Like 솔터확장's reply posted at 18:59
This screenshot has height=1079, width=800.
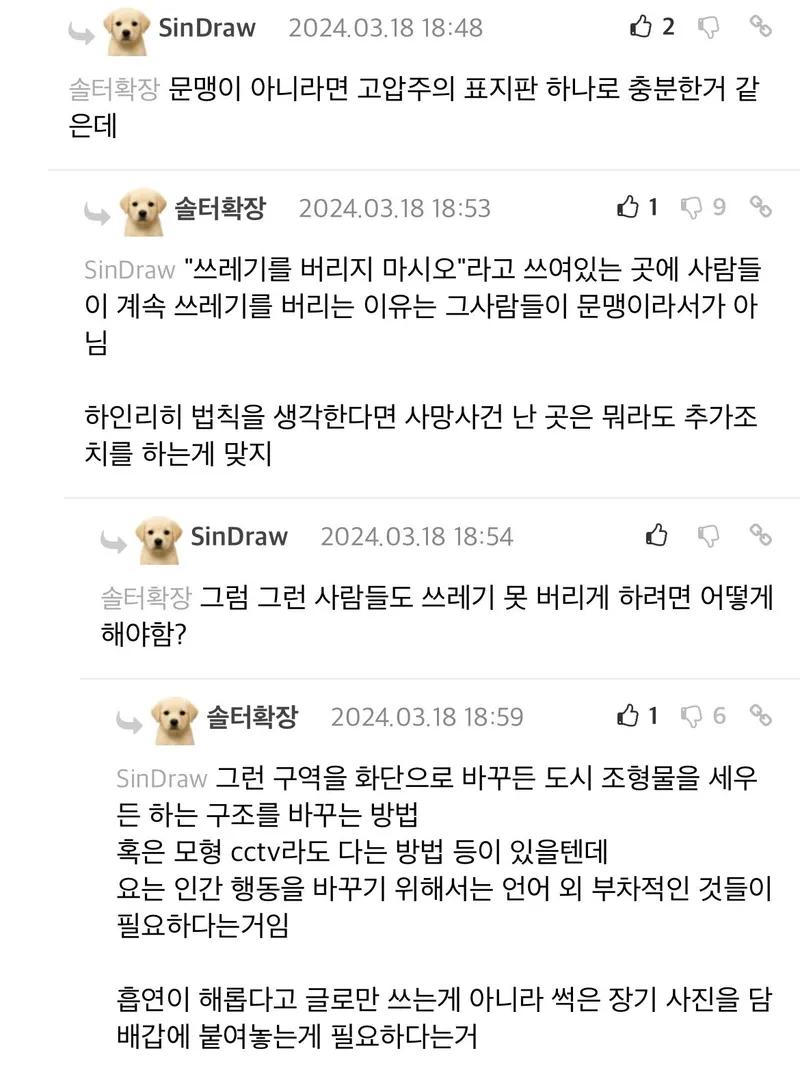(x=628, y=715)
